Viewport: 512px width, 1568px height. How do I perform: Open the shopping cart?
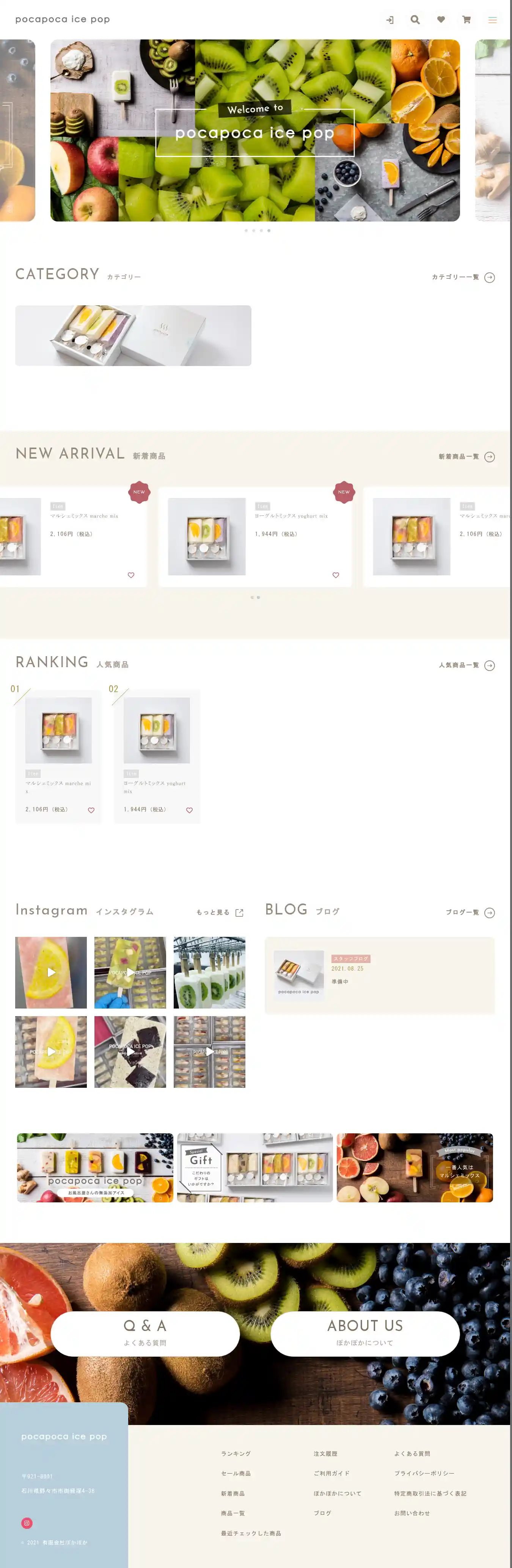(x=466, y=19)
